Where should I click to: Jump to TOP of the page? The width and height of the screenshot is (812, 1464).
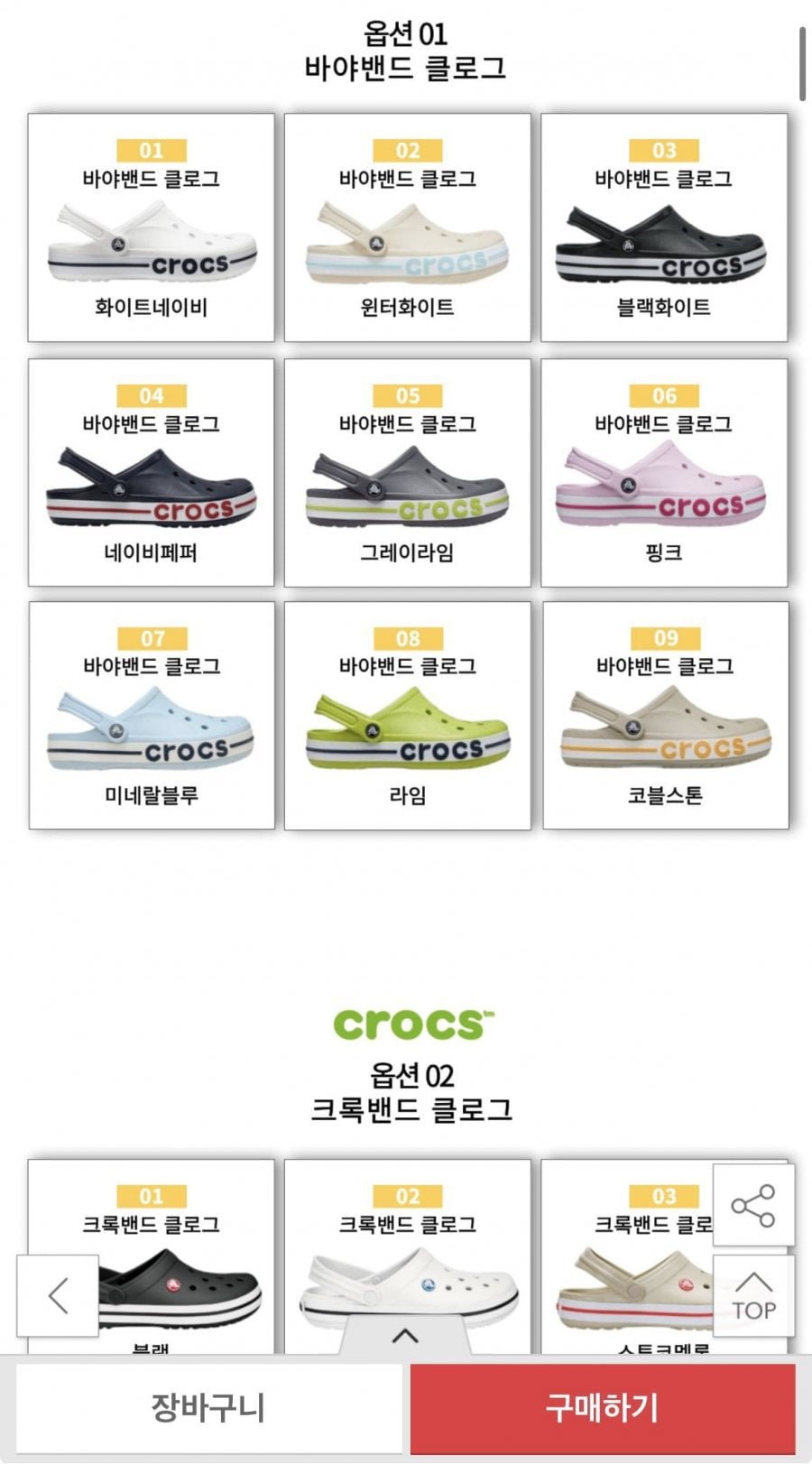(x=753, y=1296)
